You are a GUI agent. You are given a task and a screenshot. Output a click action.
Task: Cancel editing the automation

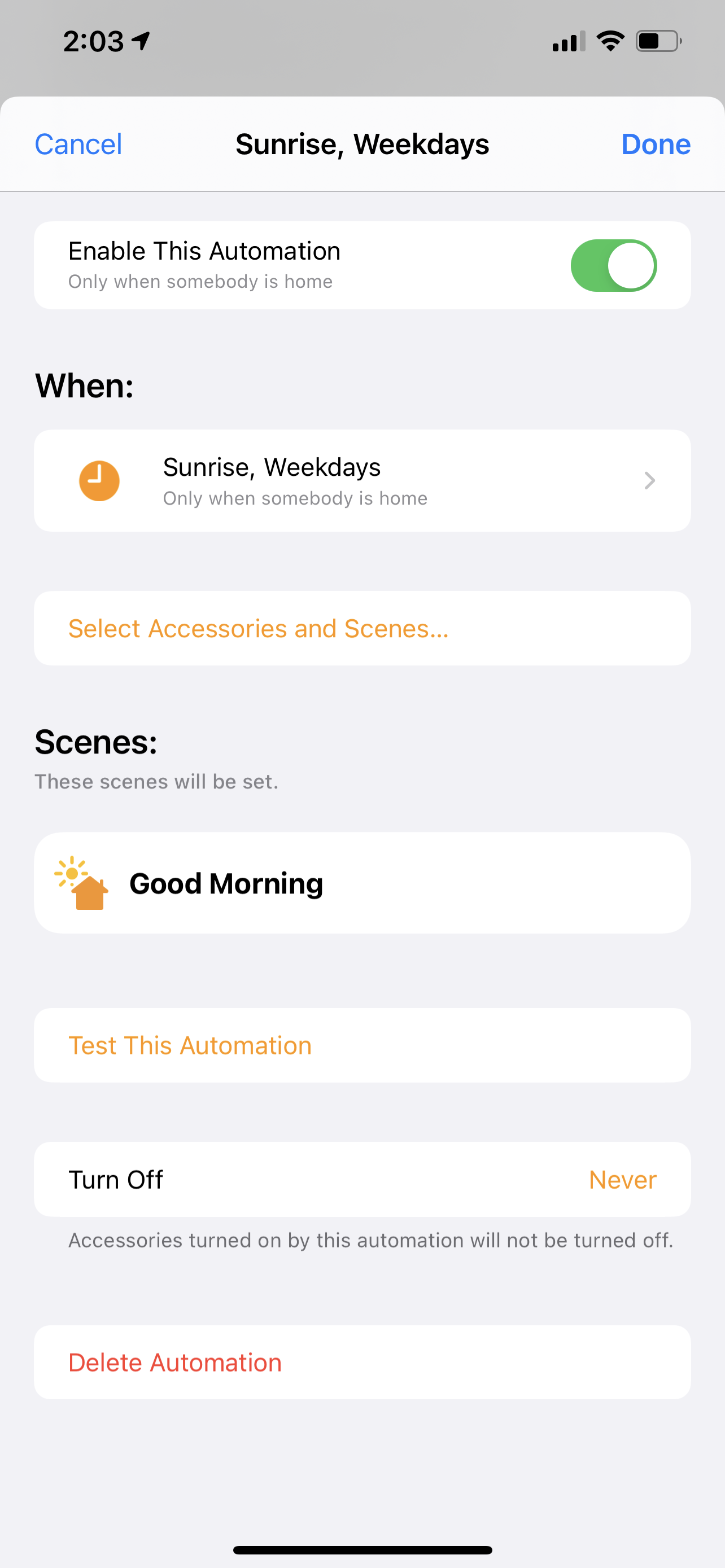pos(78,144)
